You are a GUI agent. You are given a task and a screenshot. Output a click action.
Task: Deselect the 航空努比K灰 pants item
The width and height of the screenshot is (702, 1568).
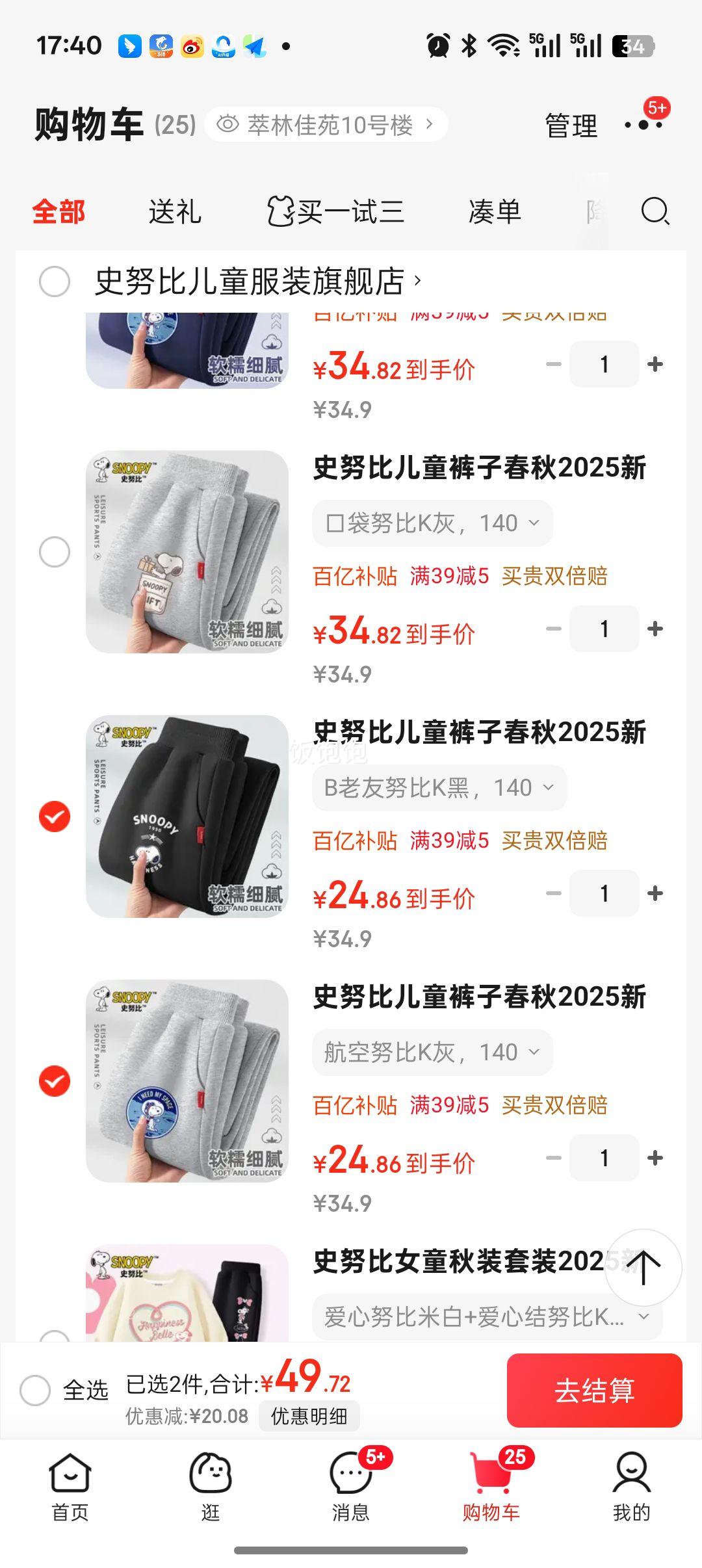coord(55,1081)
